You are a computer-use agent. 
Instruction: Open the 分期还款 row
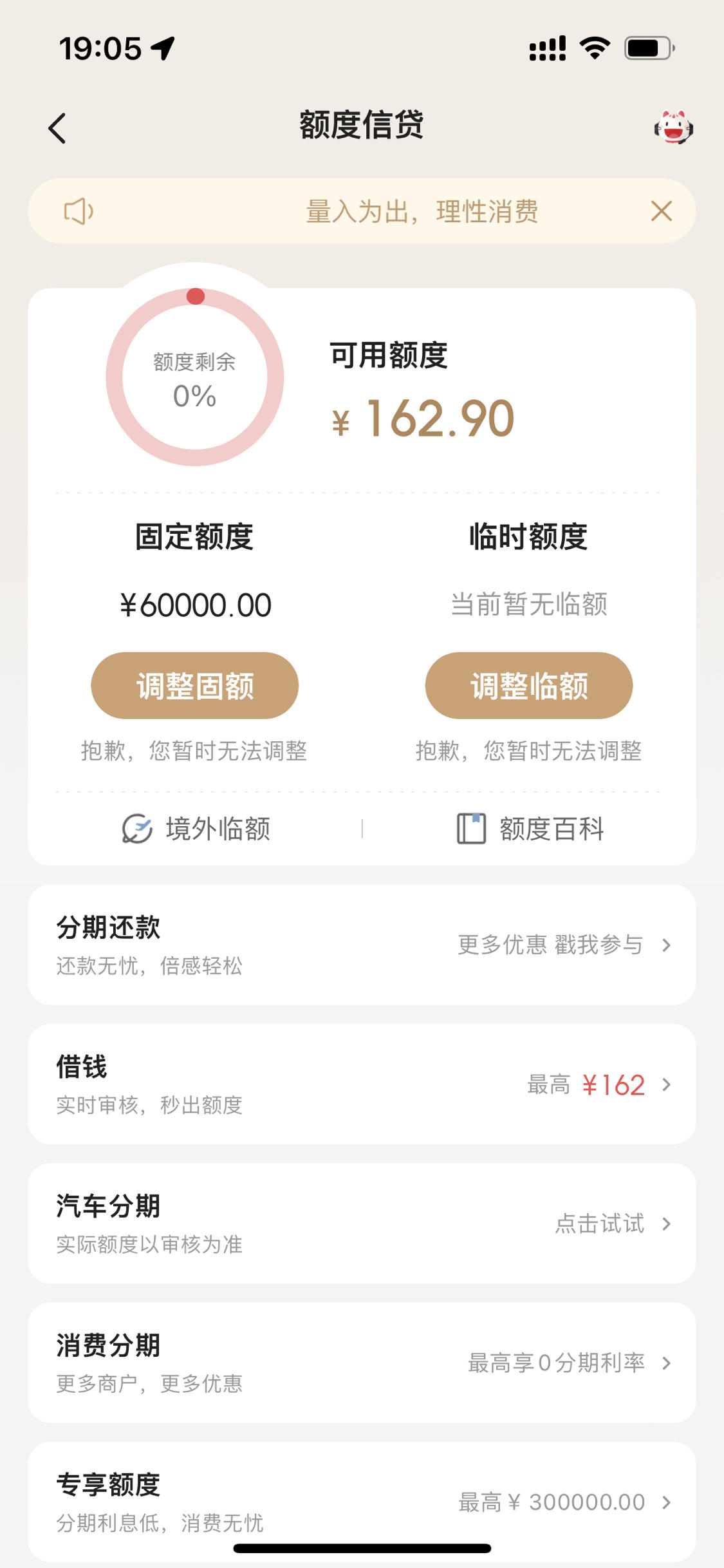tap(362, 945)
